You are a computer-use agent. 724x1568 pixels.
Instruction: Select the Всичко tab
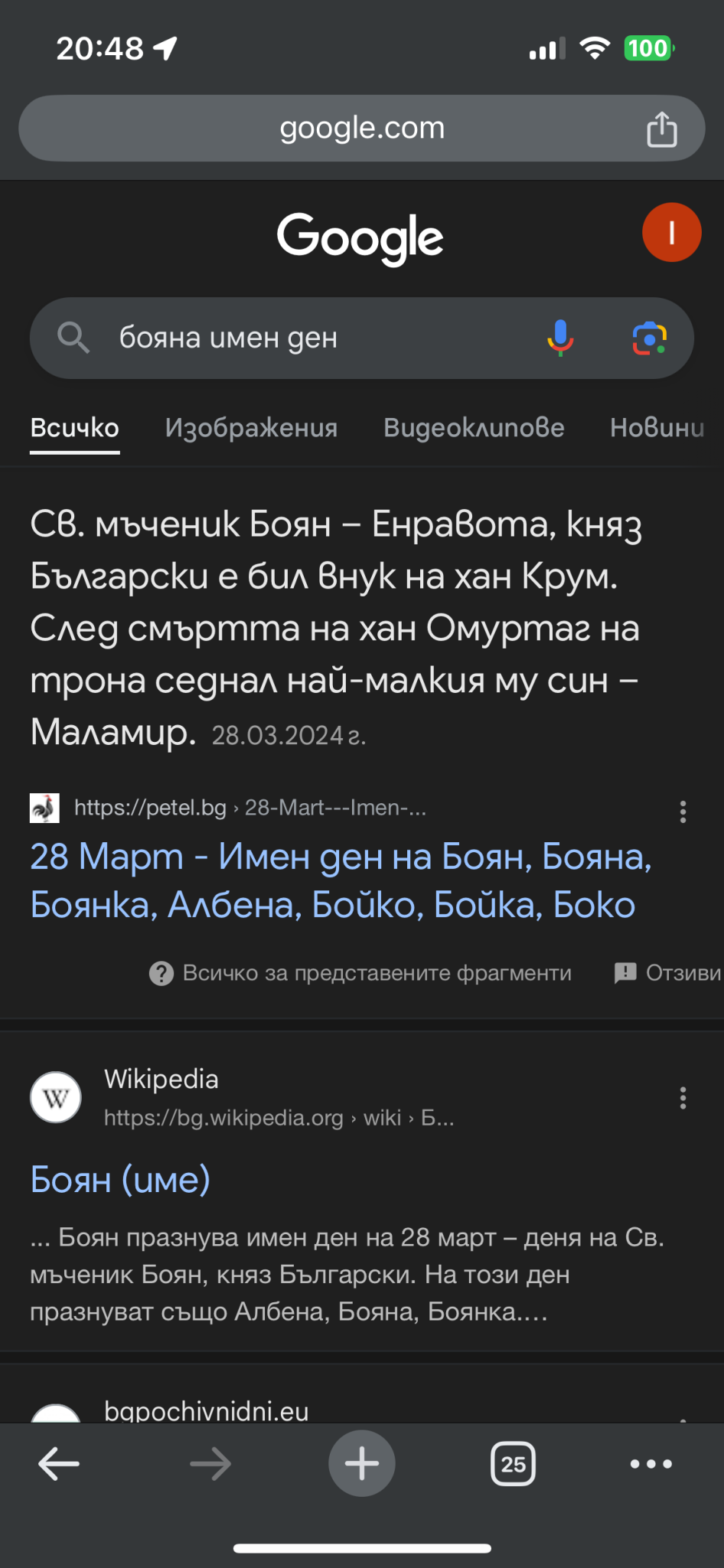pyautogui.click(x=75, y=427)
